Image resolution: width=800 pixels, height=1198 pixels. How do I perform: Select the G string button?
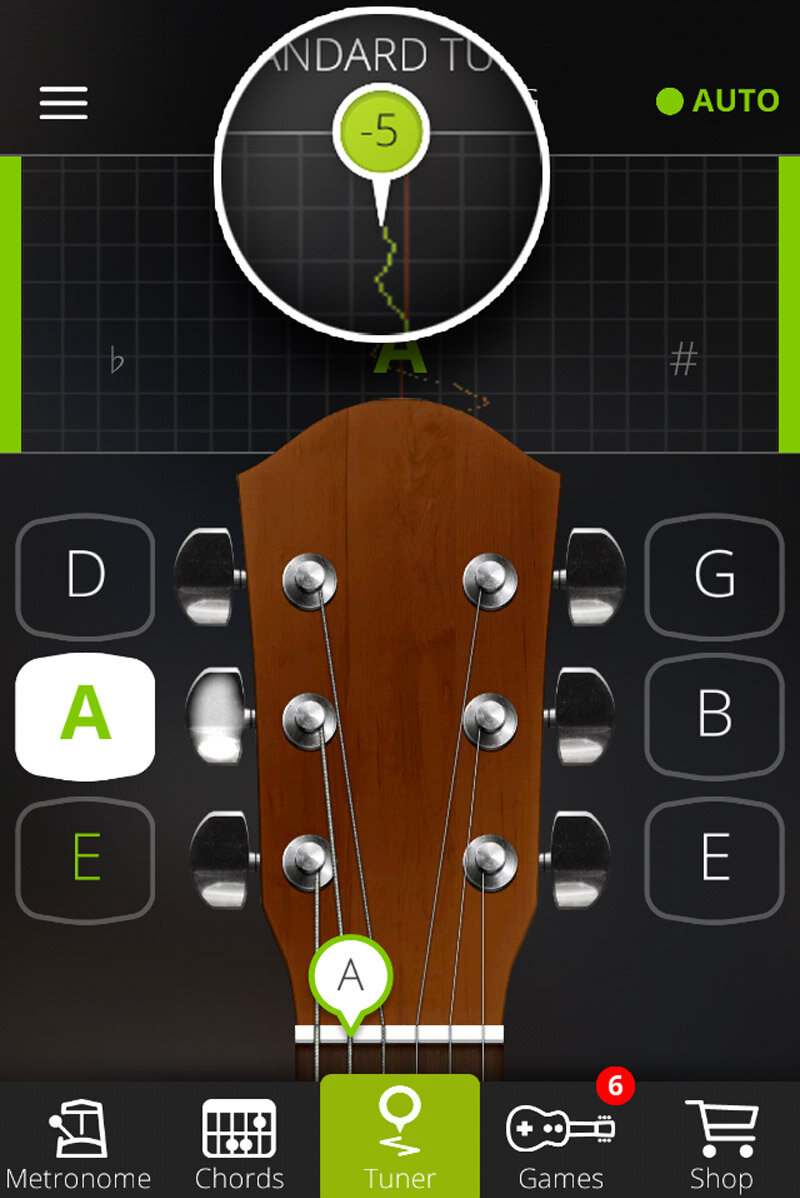coord(713,578)
